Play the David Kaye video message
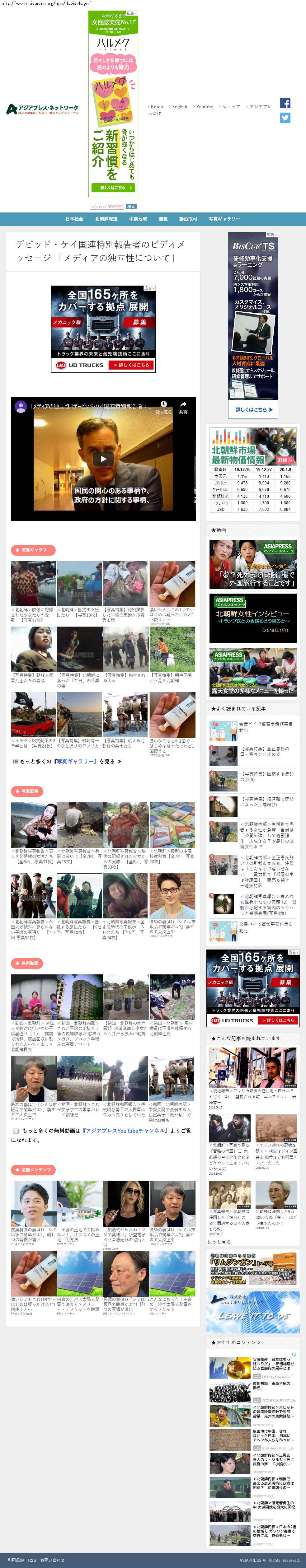The height and width of the screenshot is (1568, 306). coord(103,459)
